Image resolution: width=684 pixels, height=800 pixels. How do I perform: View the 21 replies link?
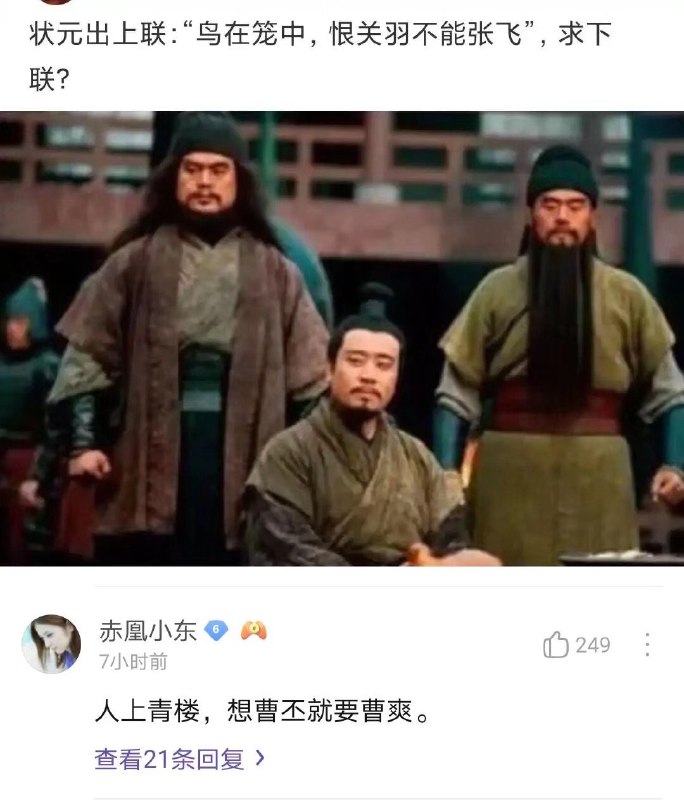180,759
